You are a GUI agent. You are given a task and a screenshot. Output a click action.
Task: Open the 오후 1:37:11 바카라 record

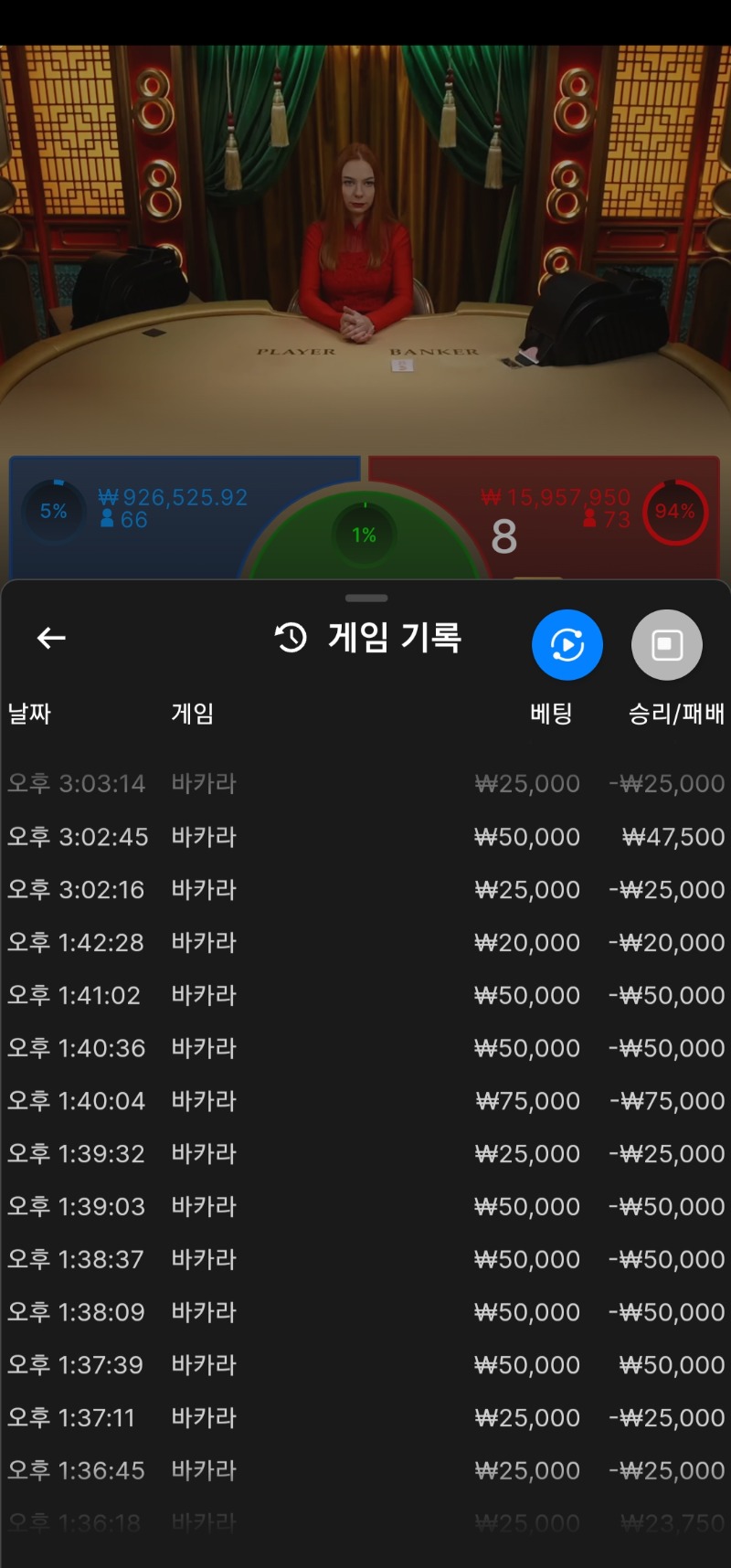(365, 1418)
